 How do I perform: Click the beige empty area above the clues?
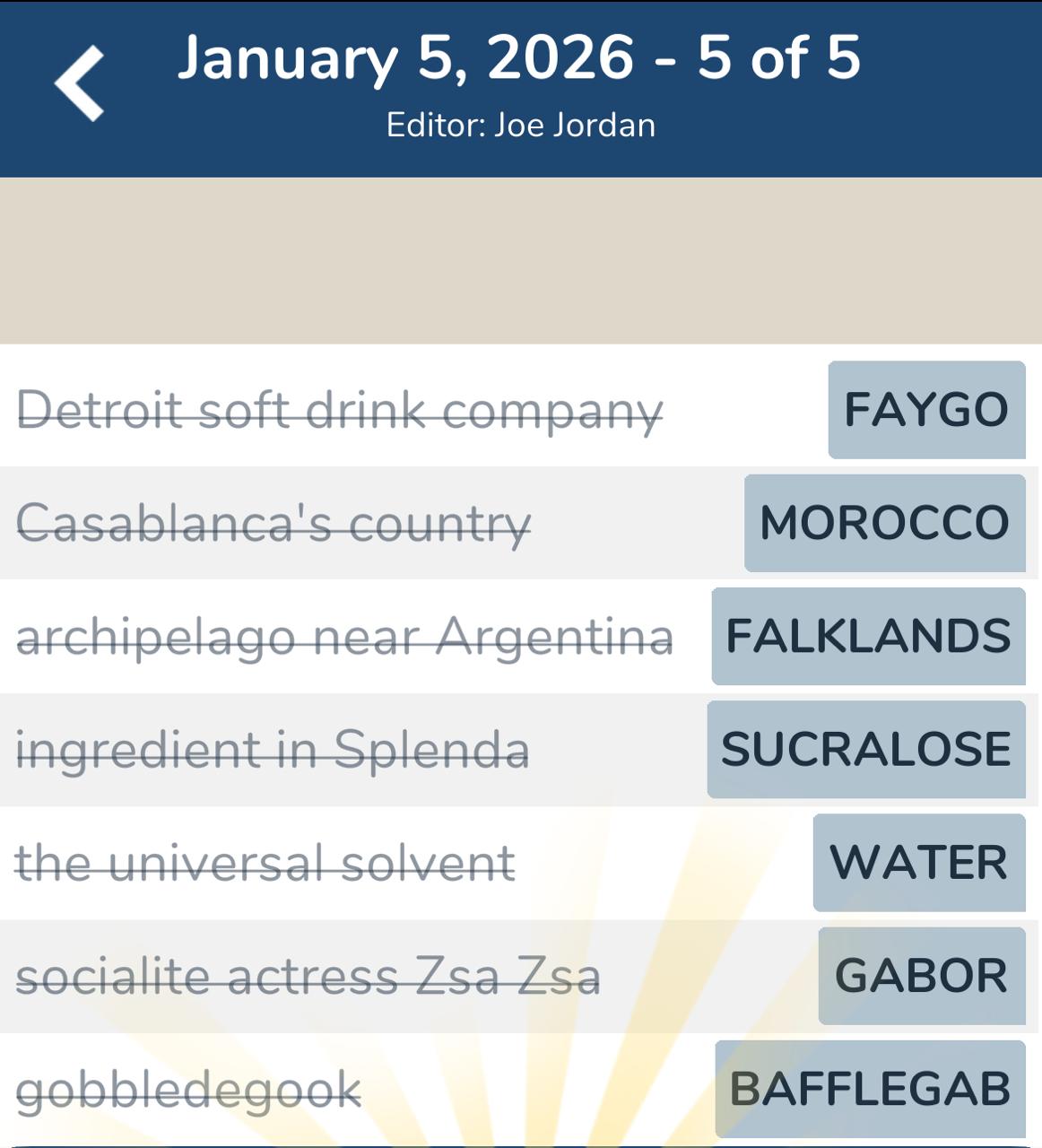click(x=521, y=260)
